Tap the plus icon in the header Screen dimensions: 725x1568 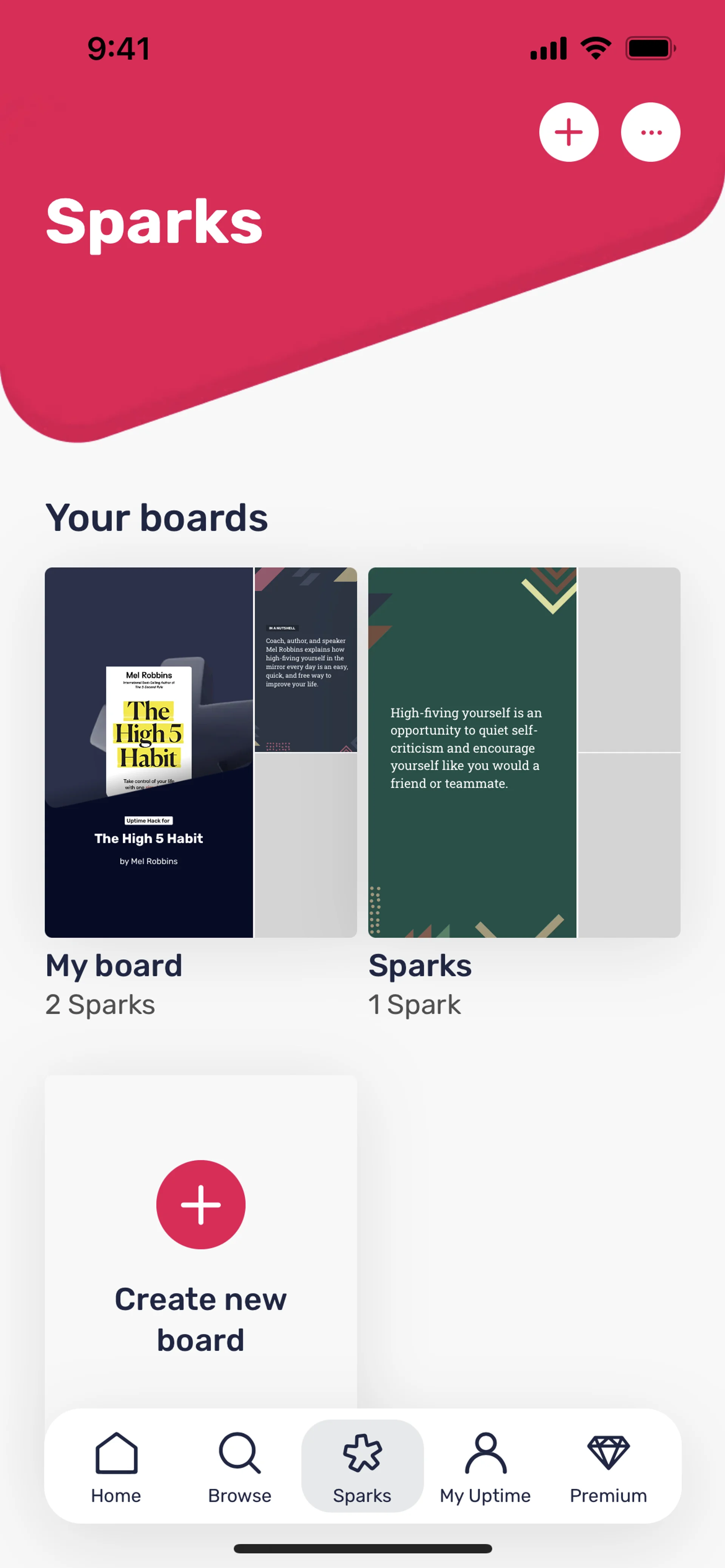coord(568,132)
